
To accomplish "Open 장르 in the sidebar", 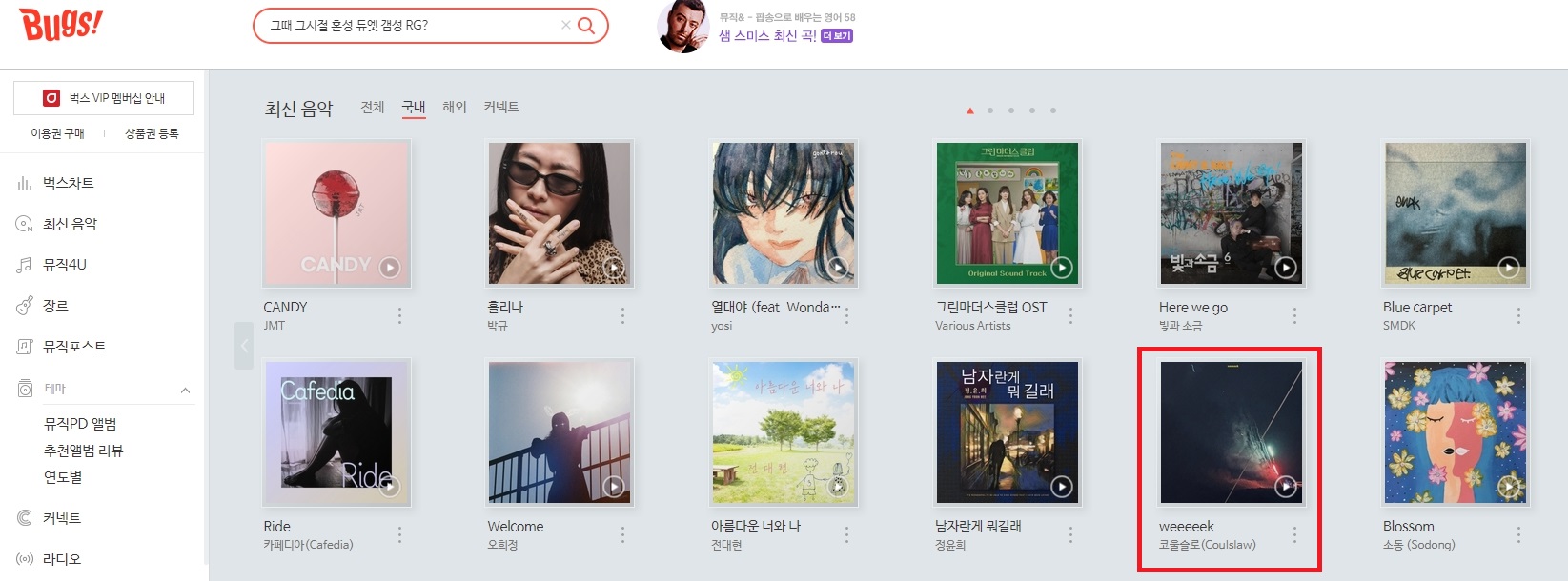I will click(x=55, y=306).
